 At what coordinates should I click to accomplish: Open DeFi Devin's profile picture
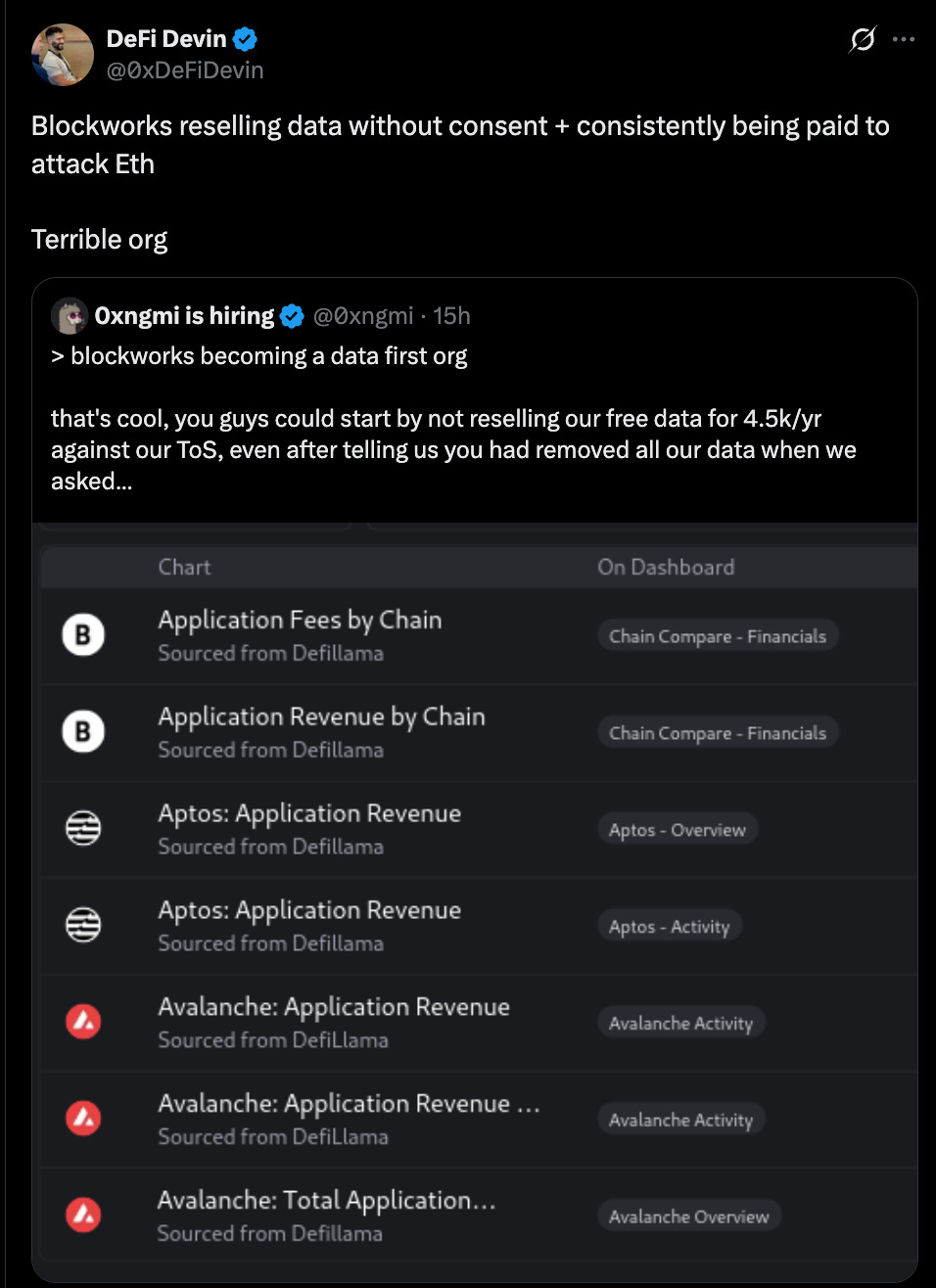[x=63, y=55]
